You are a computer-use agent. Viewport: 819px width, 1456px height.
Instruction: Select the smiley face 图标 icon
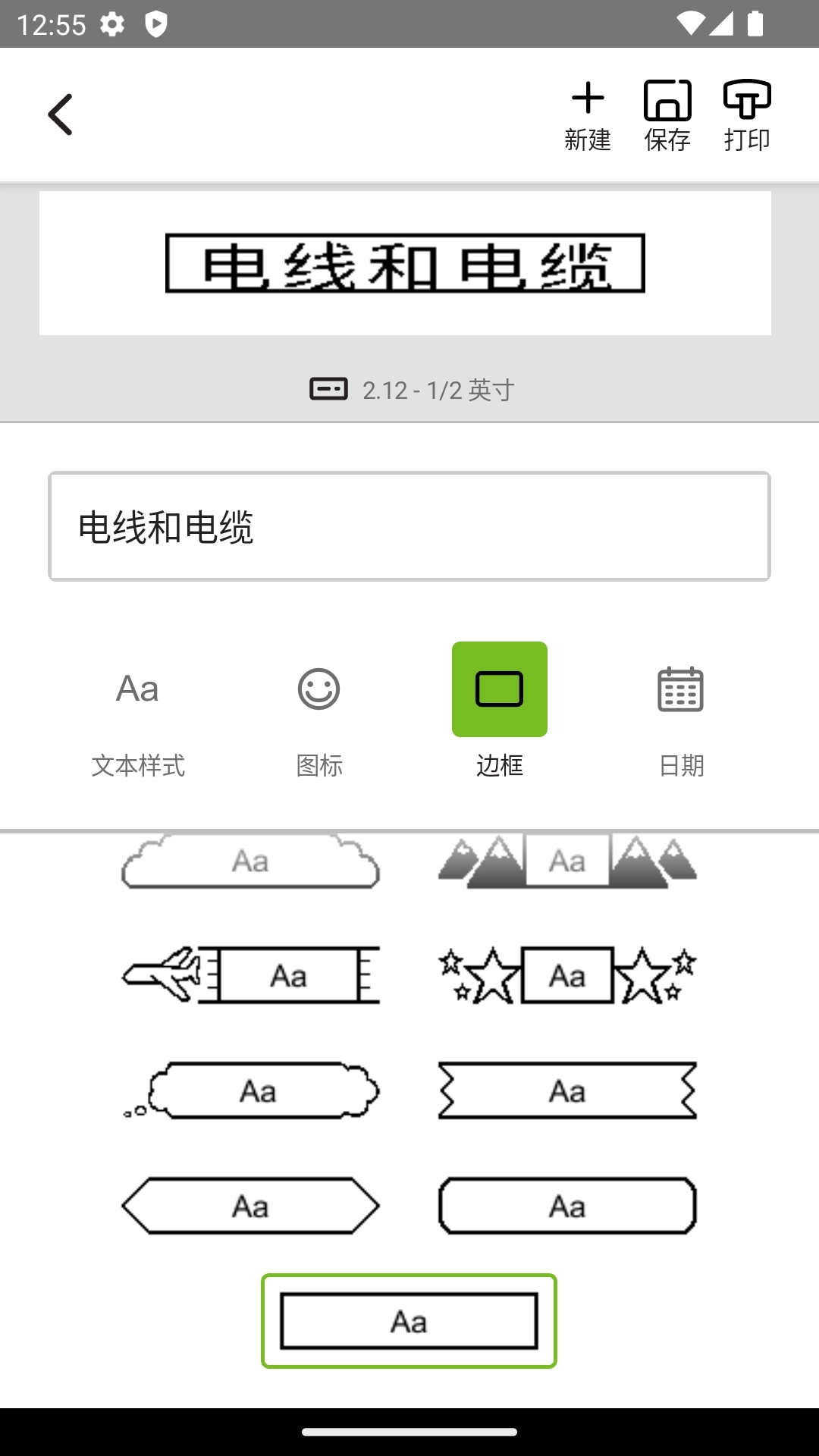[318, 689]
